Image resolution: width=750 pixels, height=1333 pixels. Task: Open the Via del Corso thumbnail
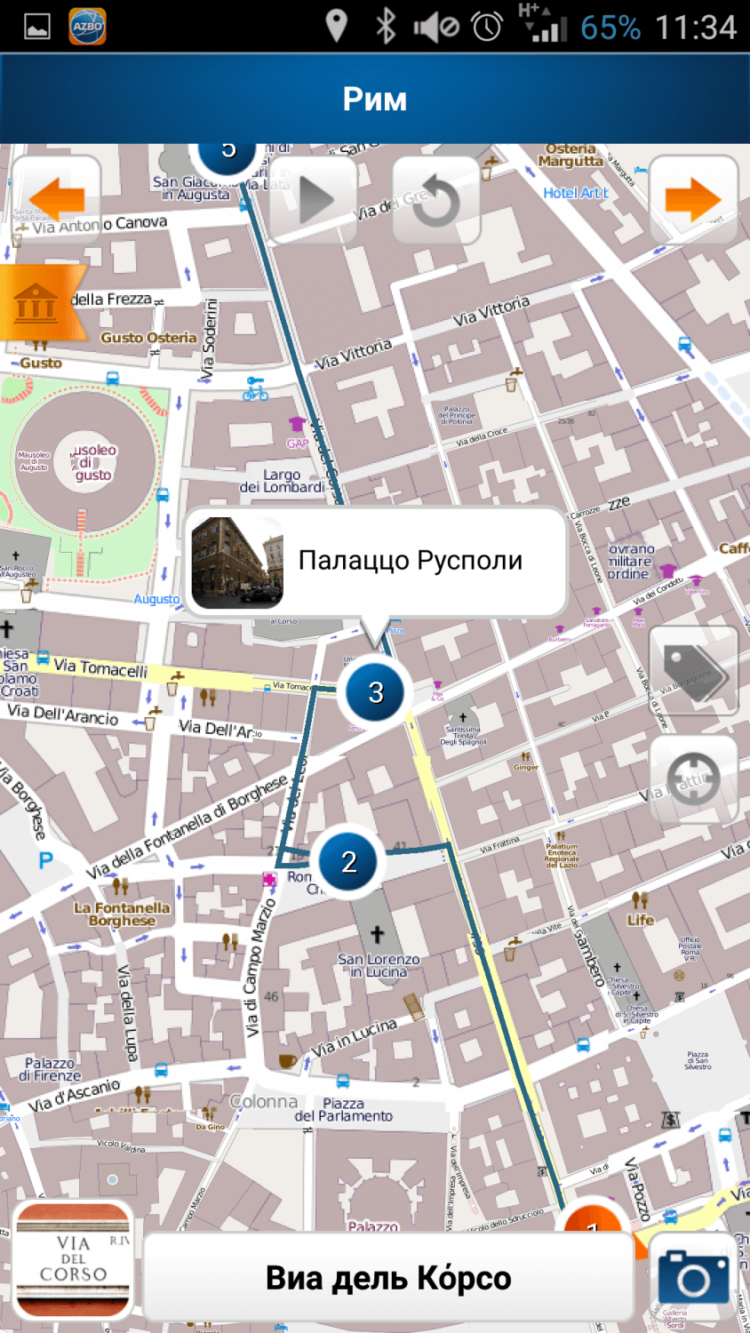(x=73, y=1260)
